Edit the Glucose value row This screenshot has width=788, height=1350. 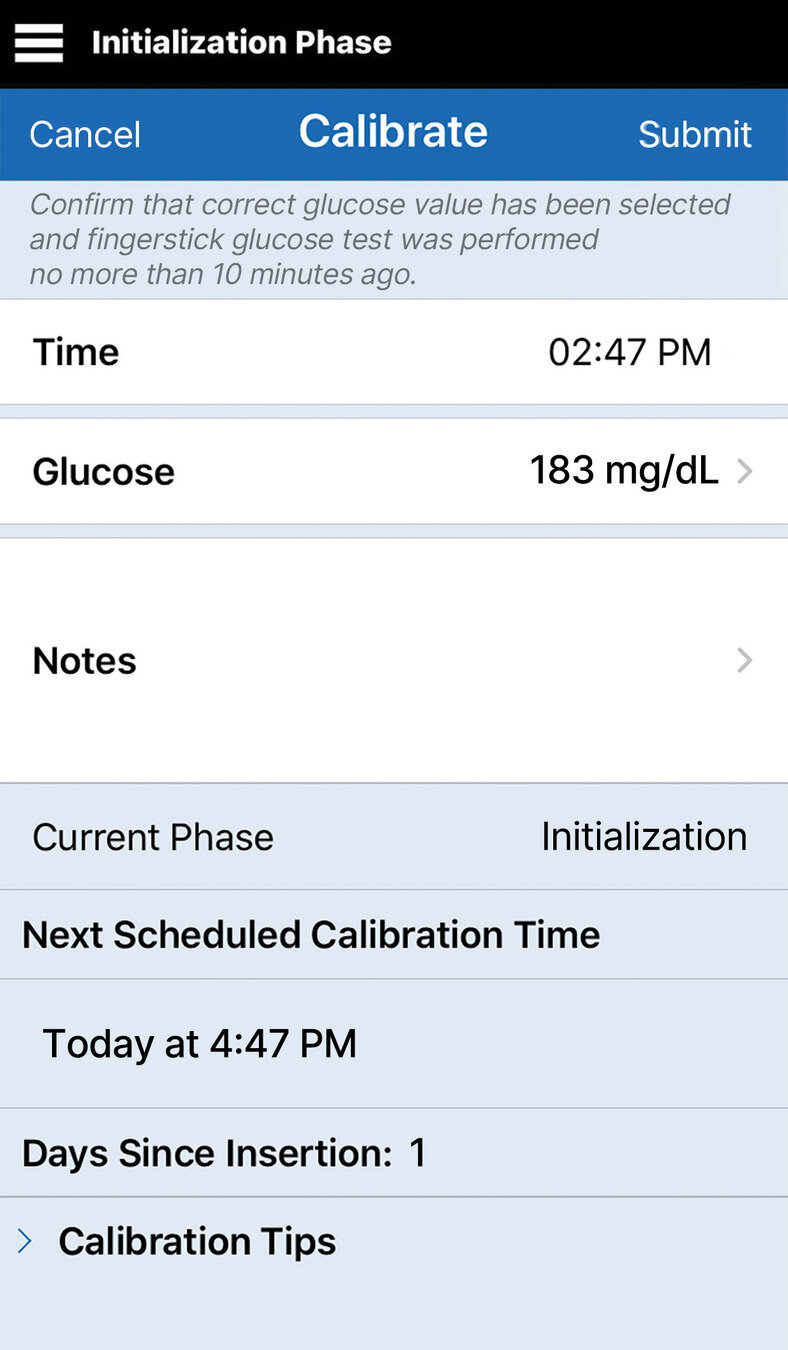click(x=394, y=471)
